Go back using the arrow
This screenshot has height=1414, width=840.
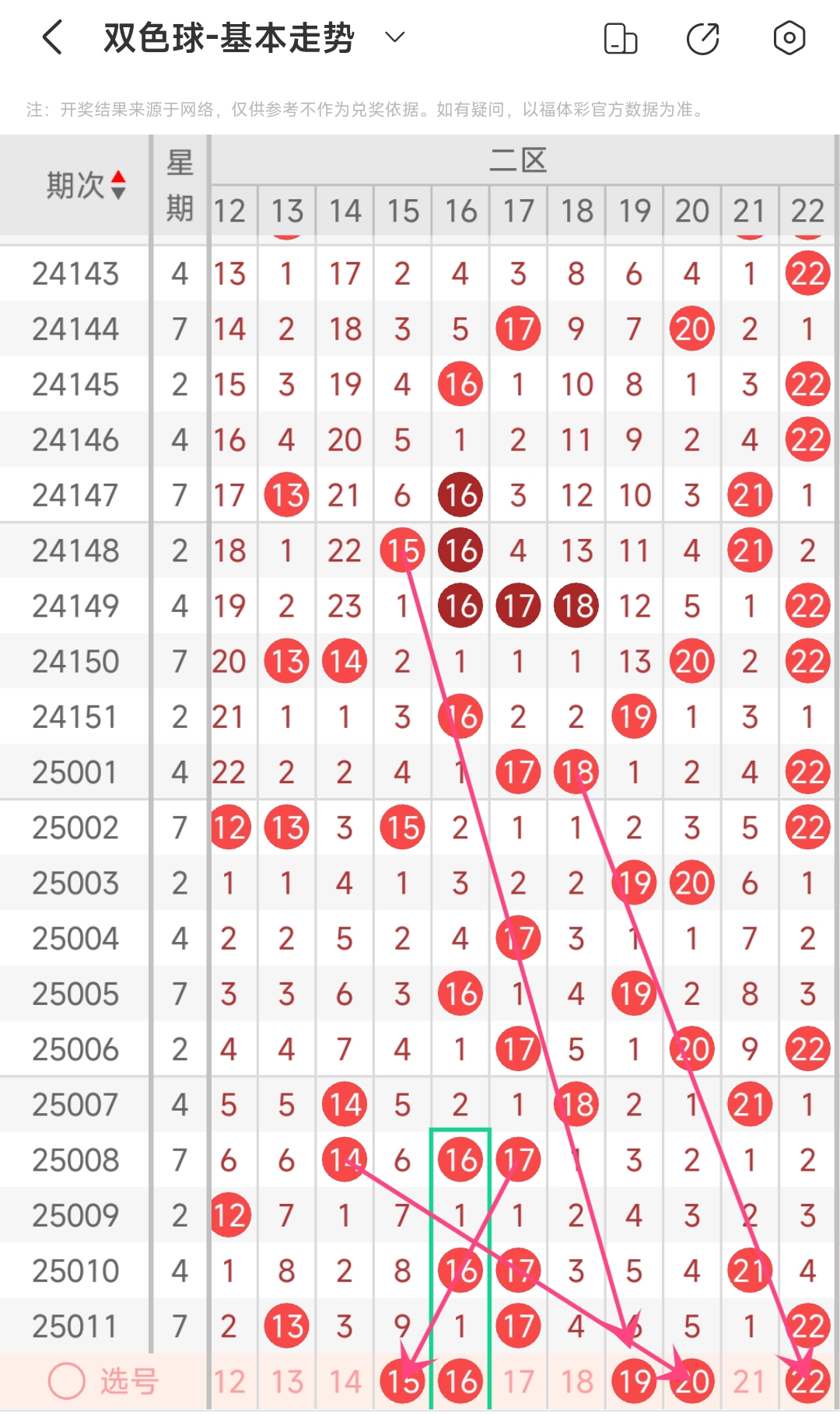(x=52, y=37)
